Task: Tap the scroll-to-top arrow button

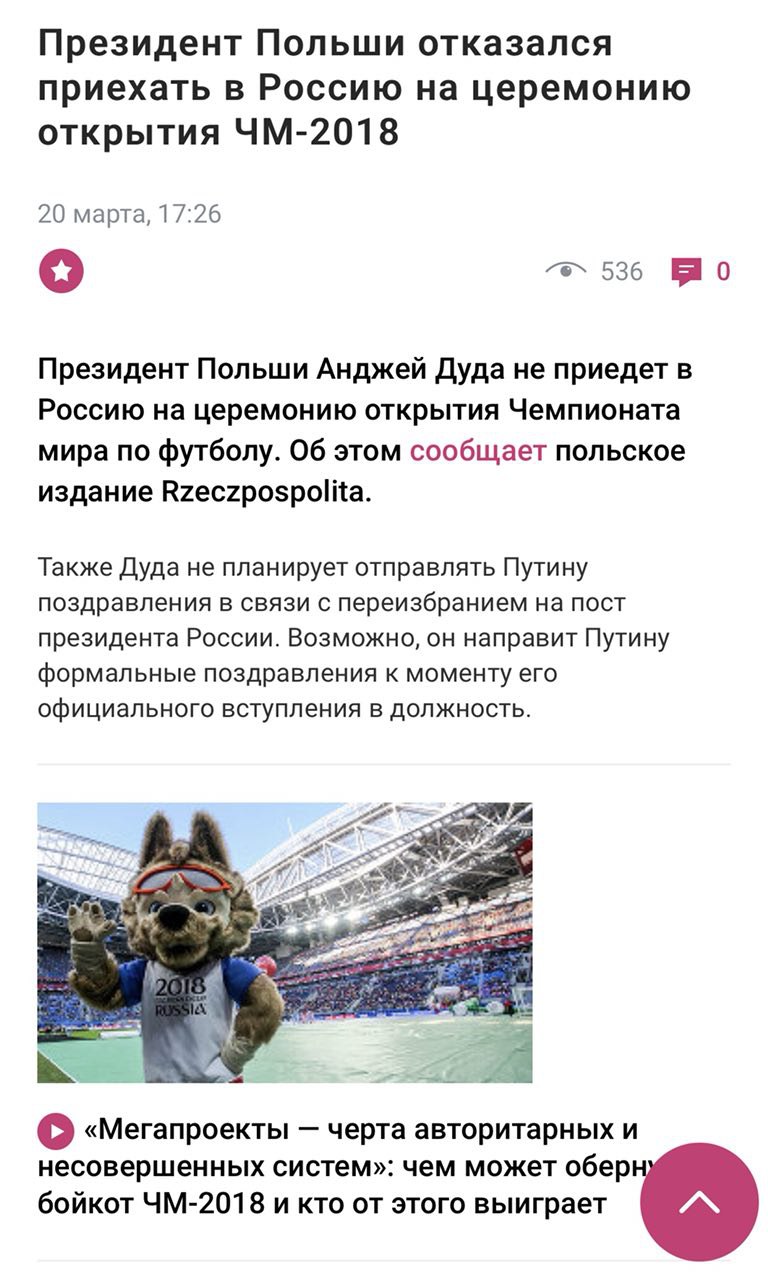Action: pos(699,1202)
